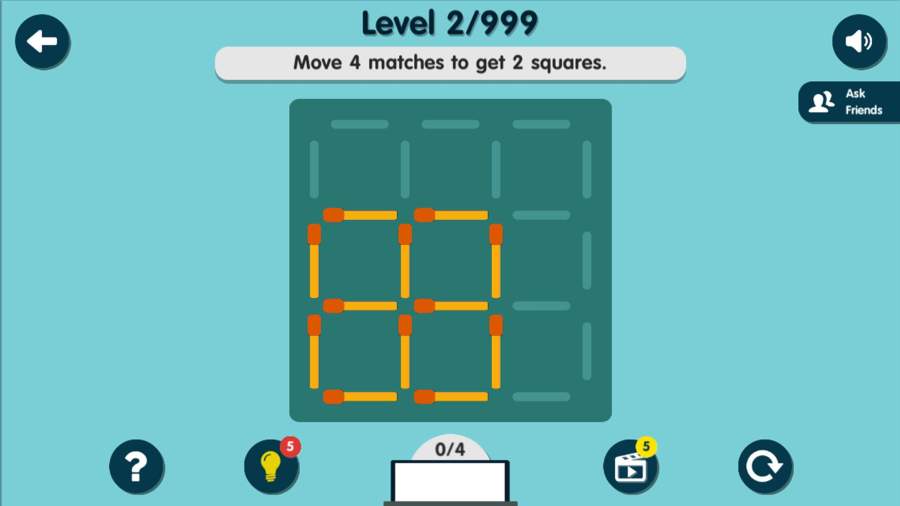
Task: Open the question mark help
Action: pyautogui.click(x=136, y=467)
